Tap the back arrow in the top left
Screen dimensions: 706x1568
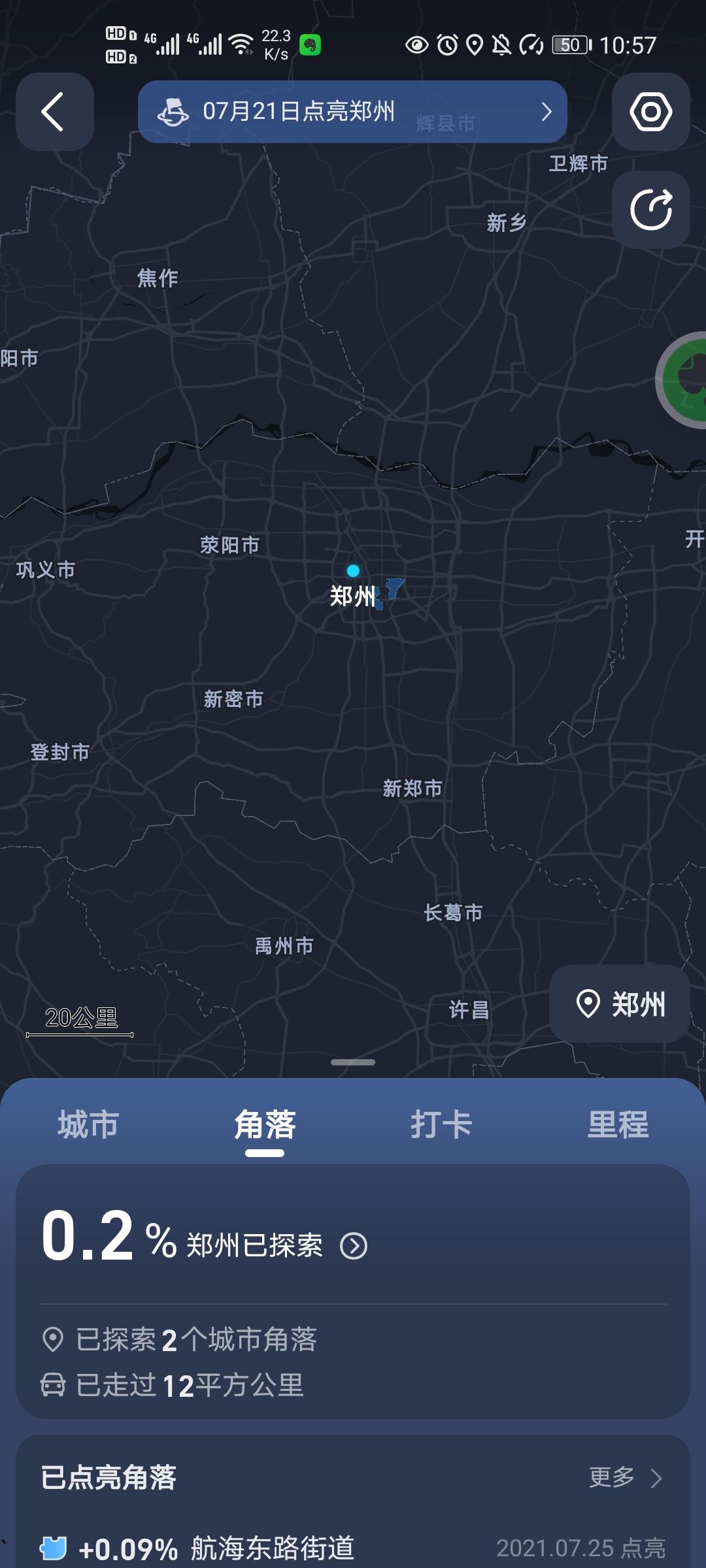coord(55,112)
